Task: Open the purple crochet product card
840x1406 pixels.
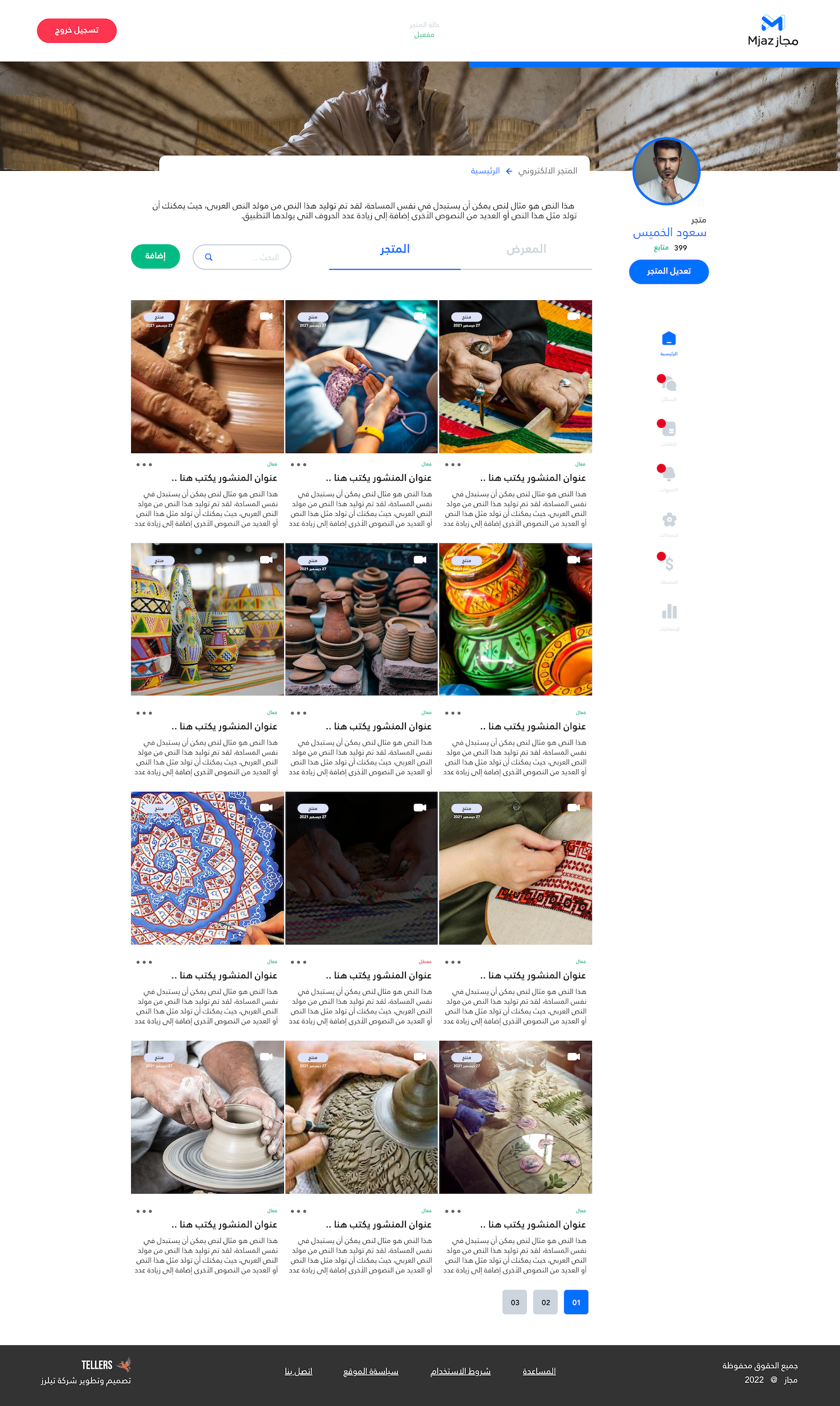Action: (361, 376)
